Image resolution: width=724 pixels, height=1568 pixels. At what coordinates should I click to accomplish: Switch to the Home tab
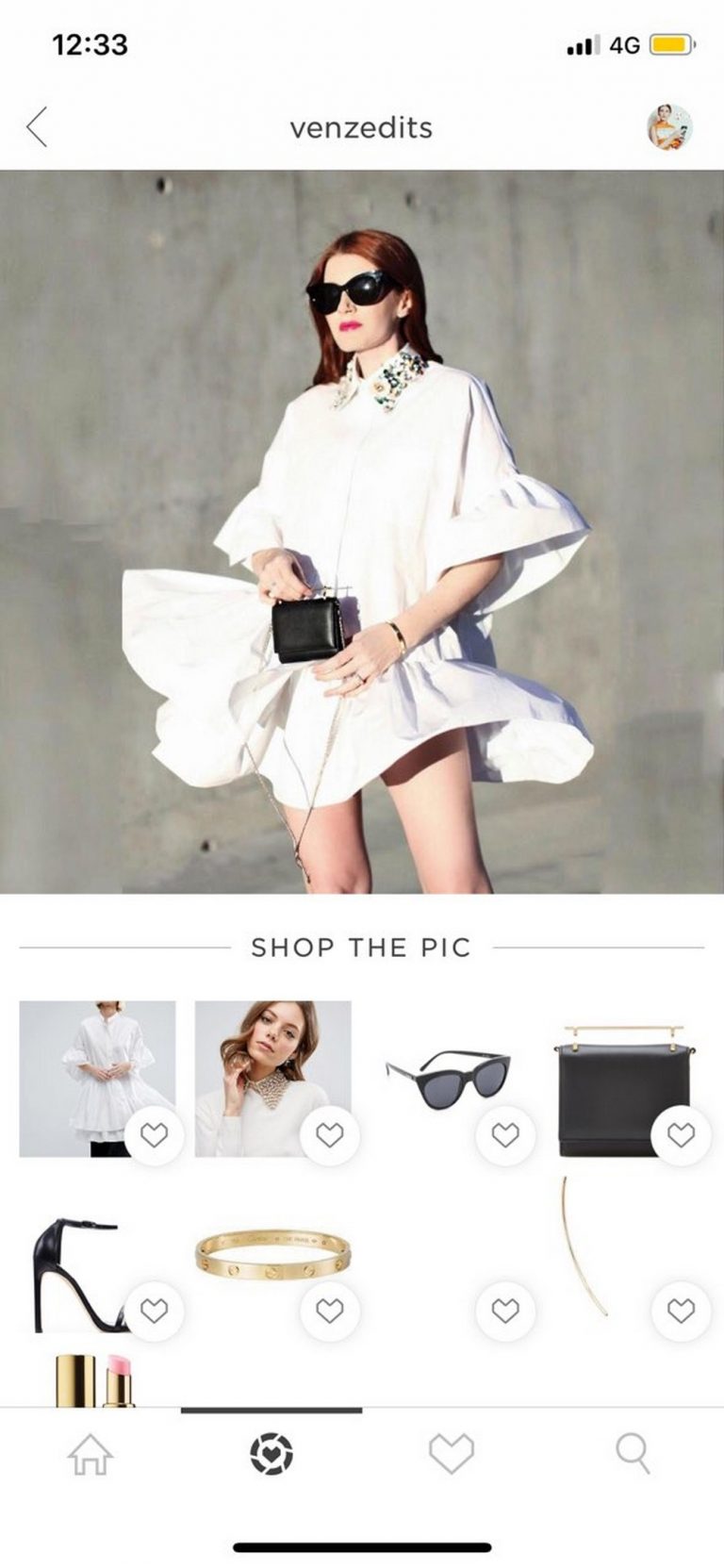pyautogui.click(x=90, y=1454)
